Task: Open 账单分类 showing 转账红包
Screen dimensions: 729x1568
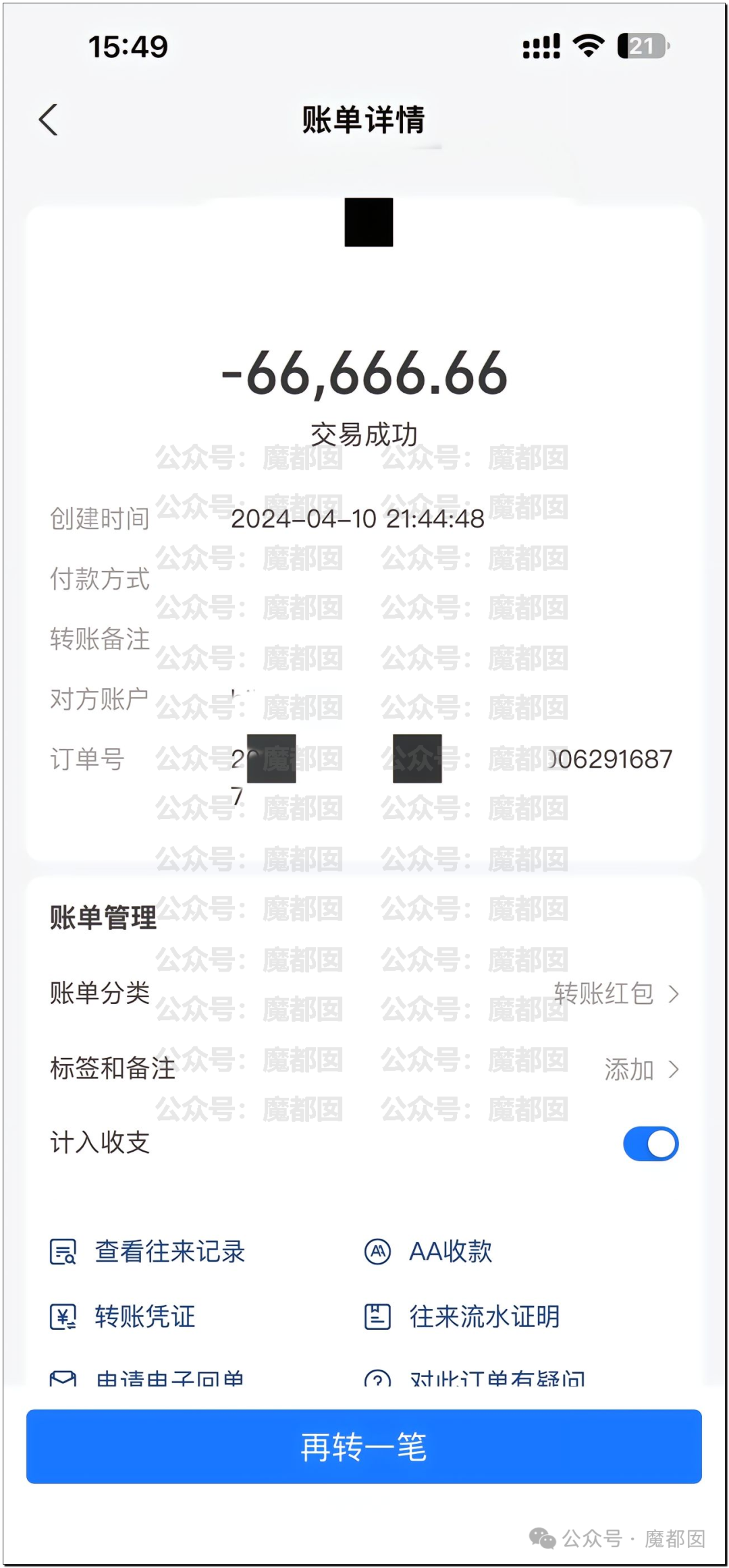Action: (364, 993)
